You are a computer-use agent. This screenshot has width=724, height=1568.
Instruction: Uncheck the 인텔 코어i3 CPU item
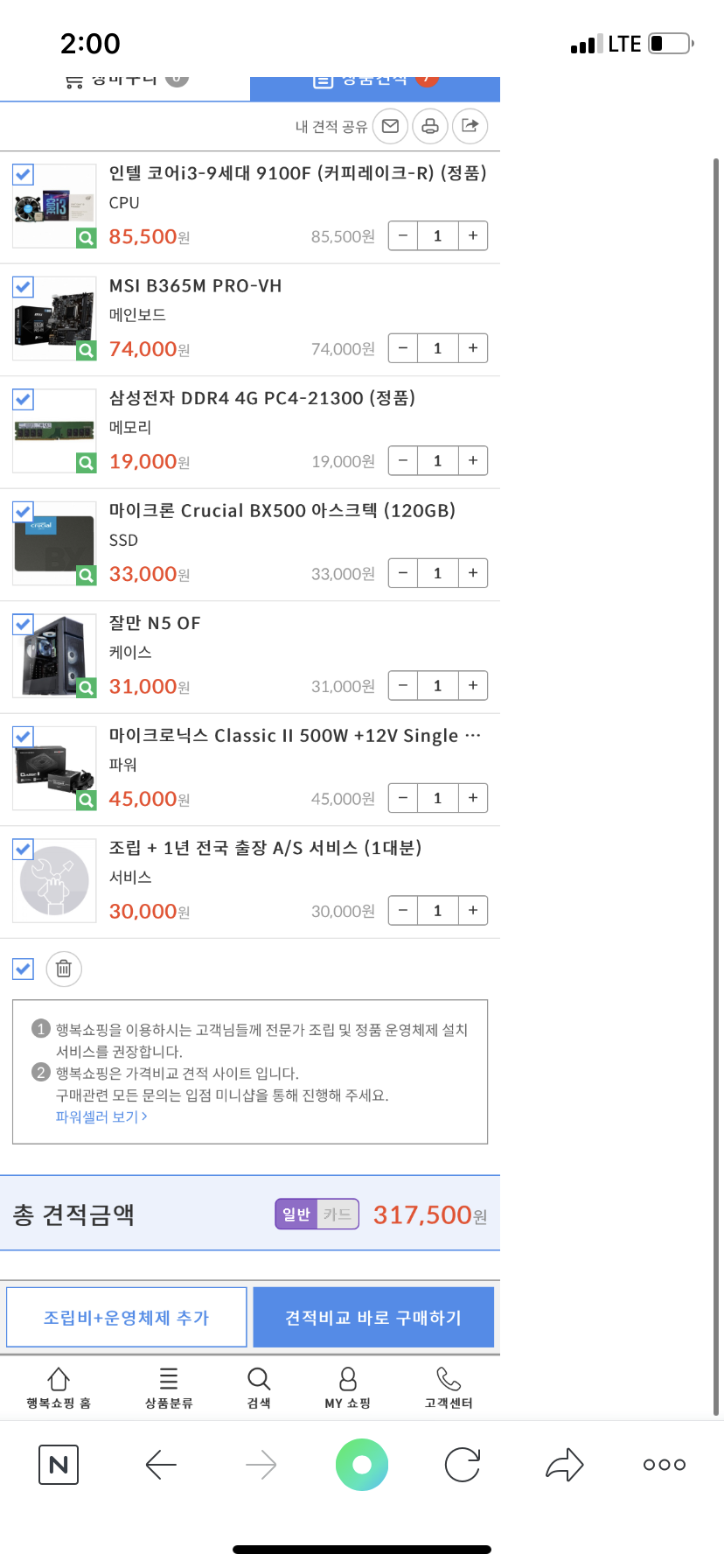(24, 174)
